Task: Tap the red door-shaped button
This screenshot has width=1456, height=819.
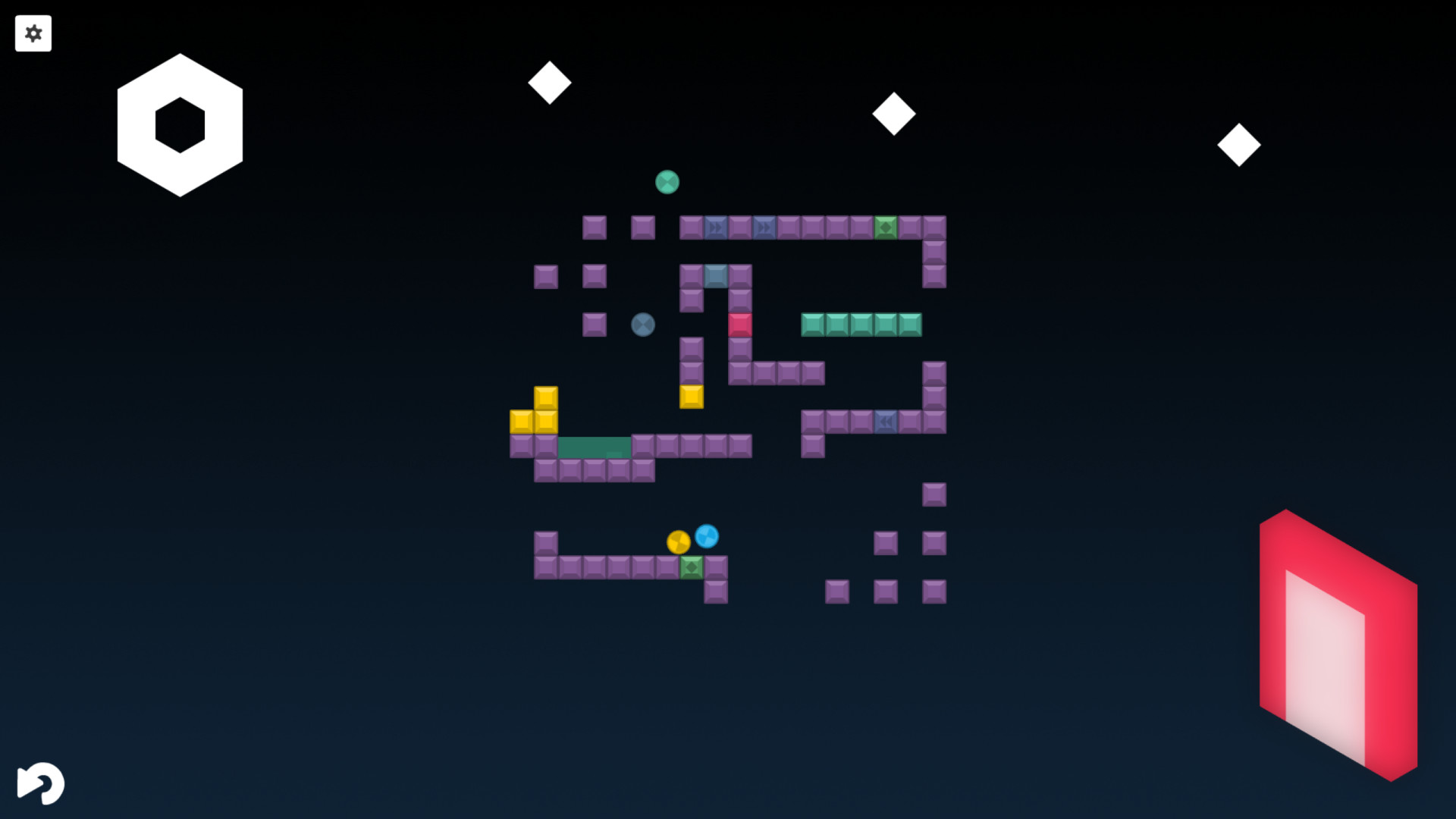Action: [1338, 646]
